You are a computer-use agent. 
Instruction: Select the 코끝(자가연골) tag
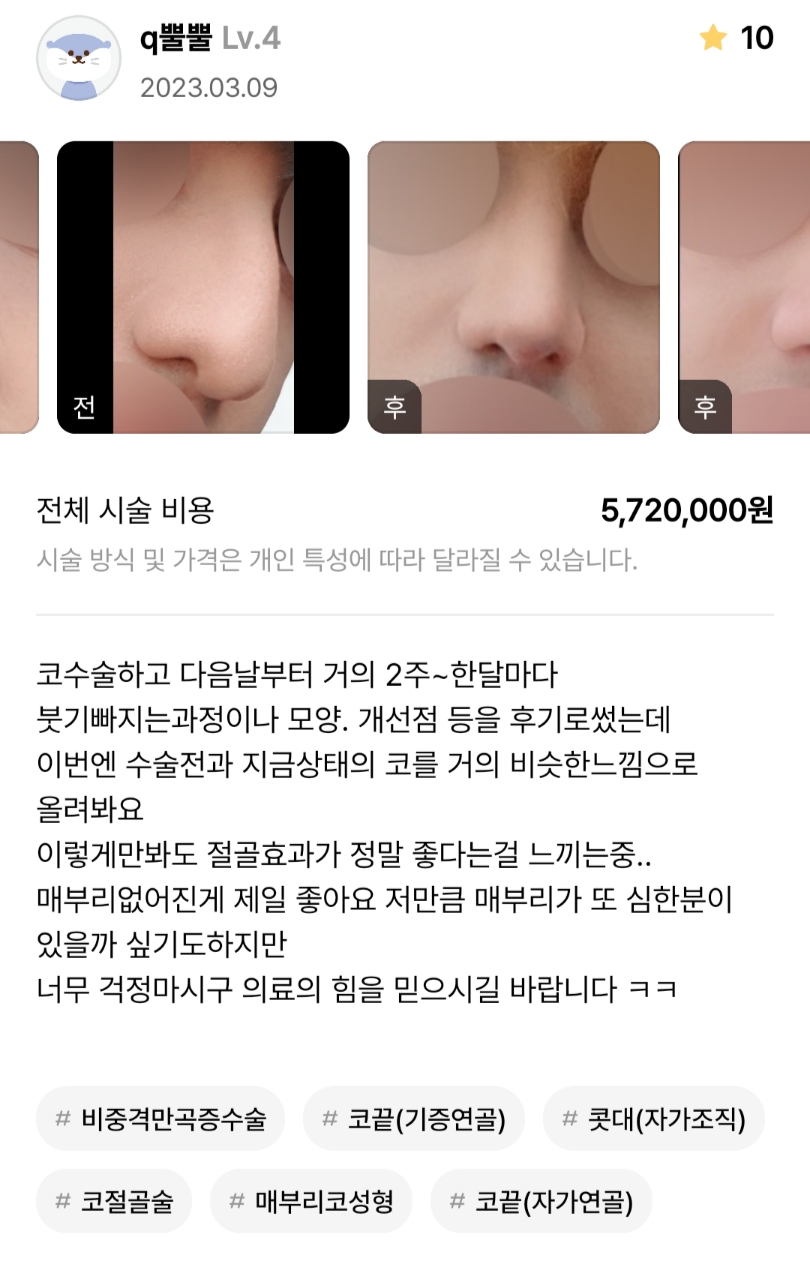tap(541, 1200)
